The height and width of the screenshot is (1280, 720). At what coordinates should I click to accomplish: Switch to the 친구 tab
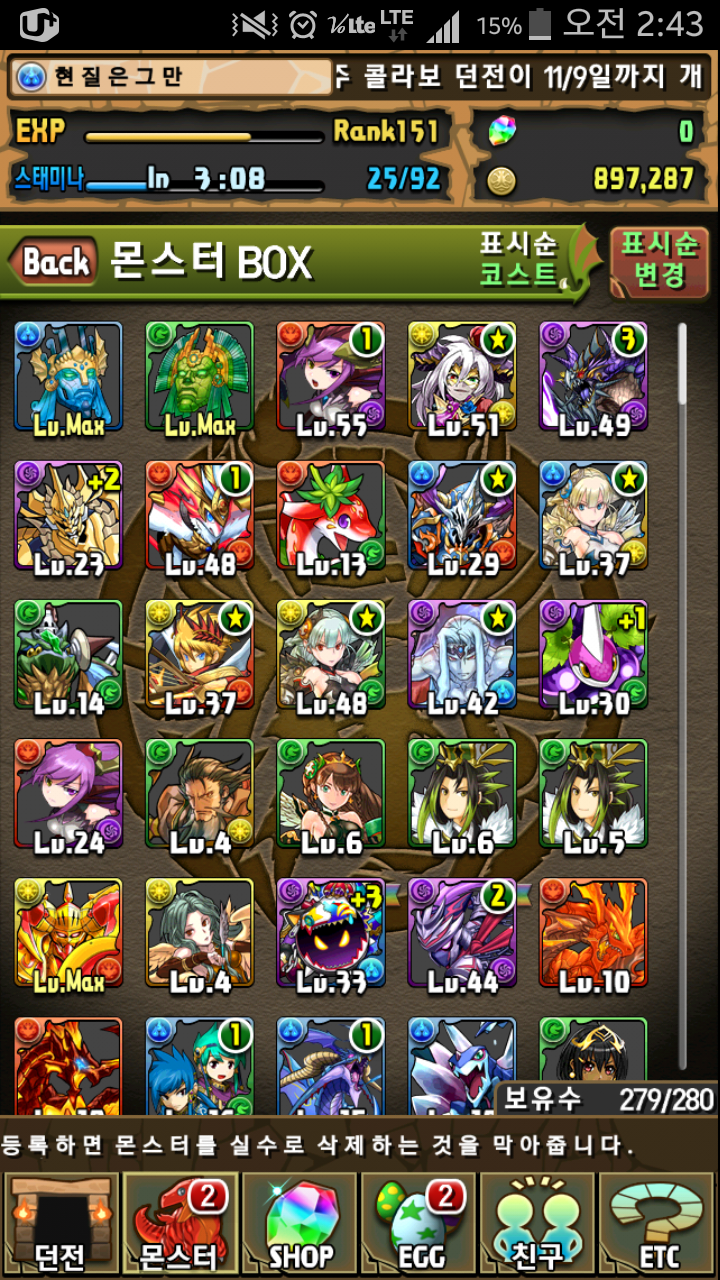tap(538, 1226)
